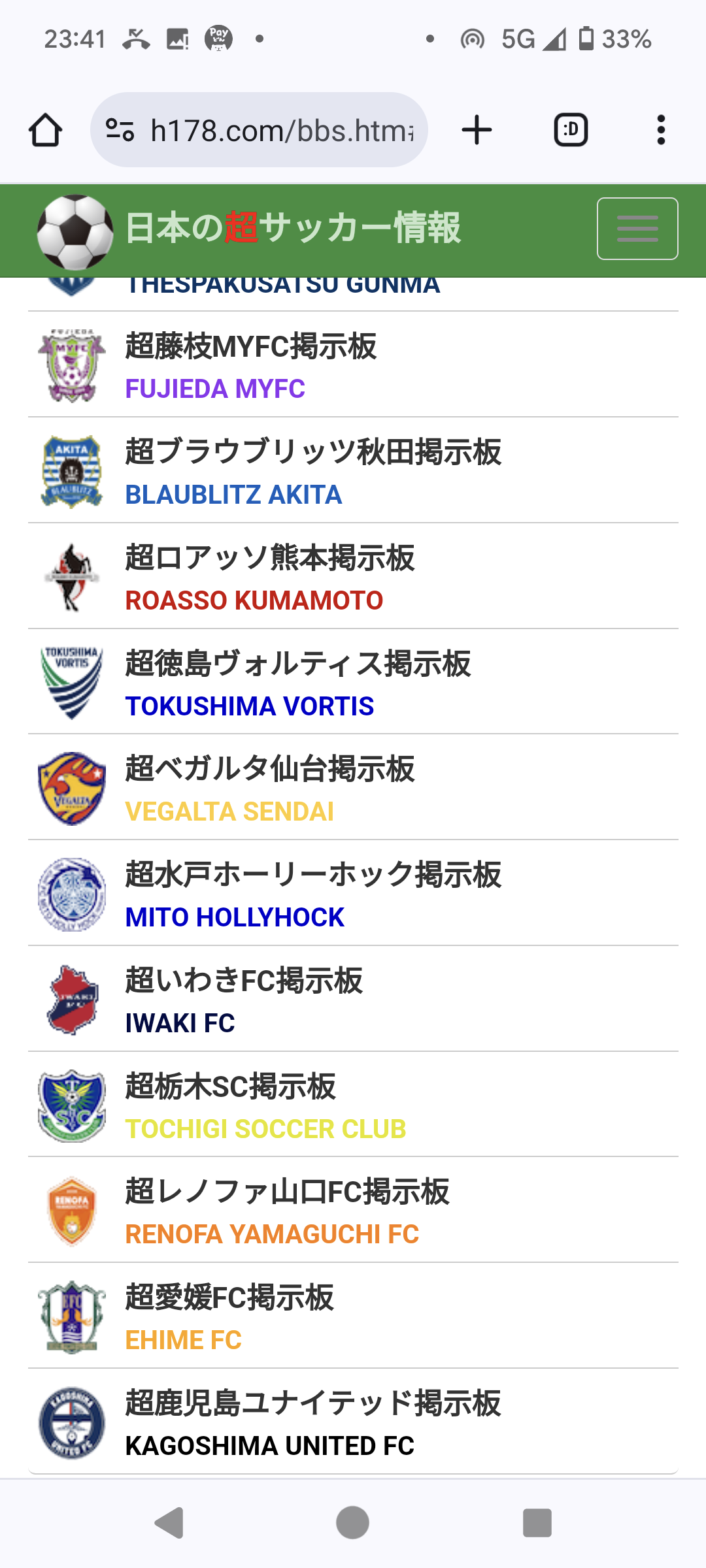Open the Kagoshima United FC board
Screen dimensions: 706x1568
[x=312, y=1423]
